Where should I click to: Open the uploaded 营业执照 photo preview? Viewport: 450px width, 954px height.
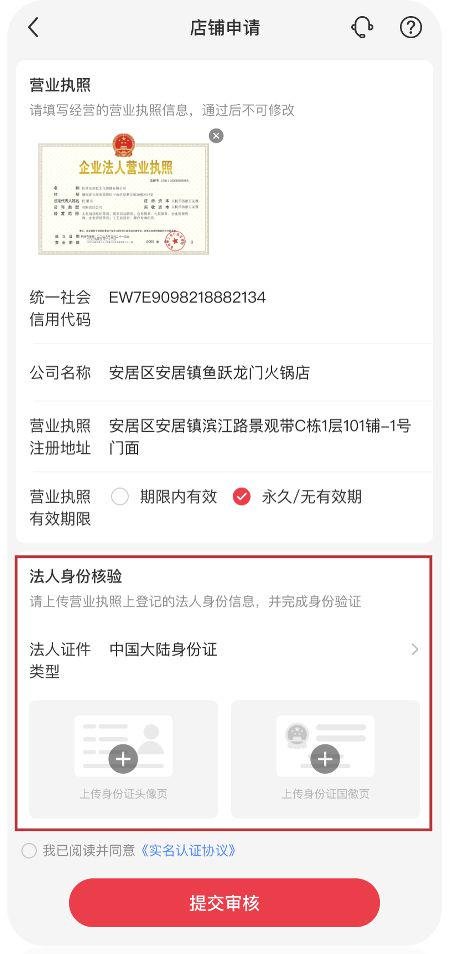click(x=123, y=195)
